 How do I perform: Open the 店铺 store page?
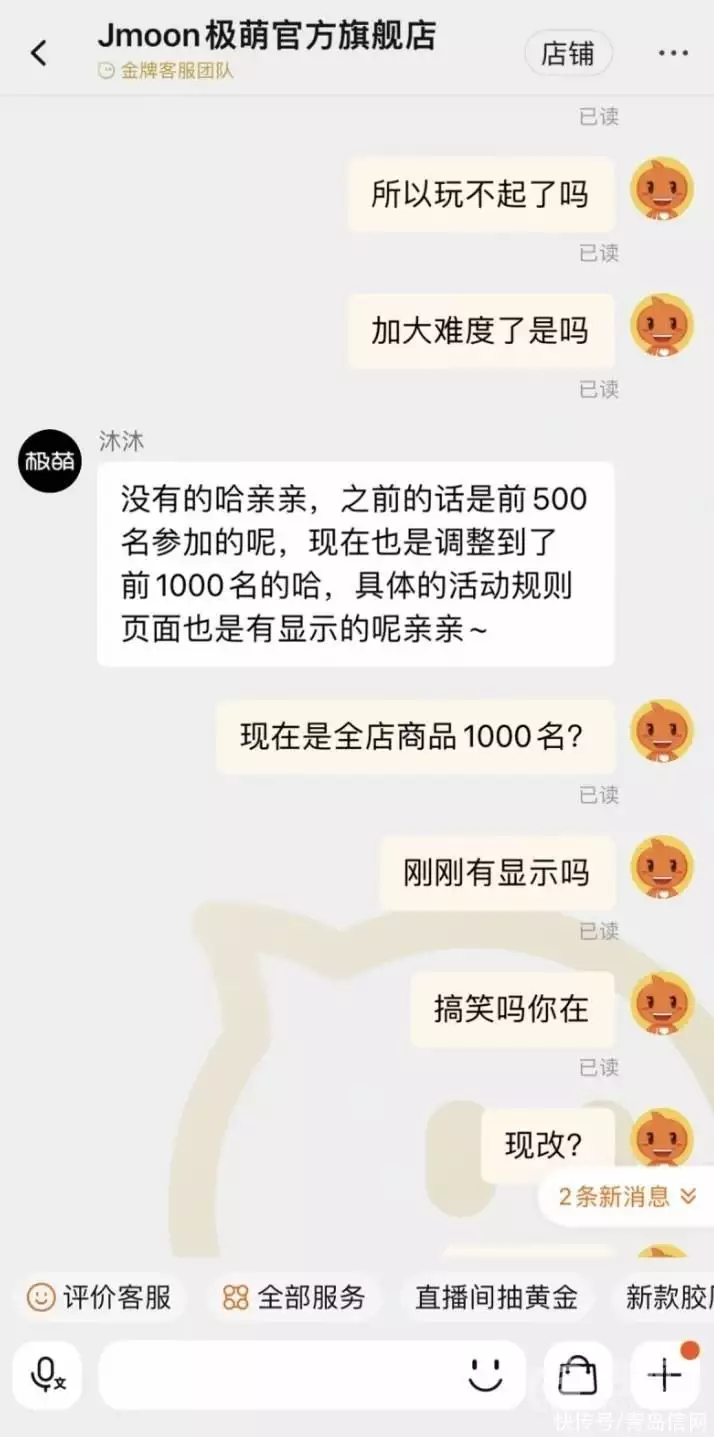point(568,53)
